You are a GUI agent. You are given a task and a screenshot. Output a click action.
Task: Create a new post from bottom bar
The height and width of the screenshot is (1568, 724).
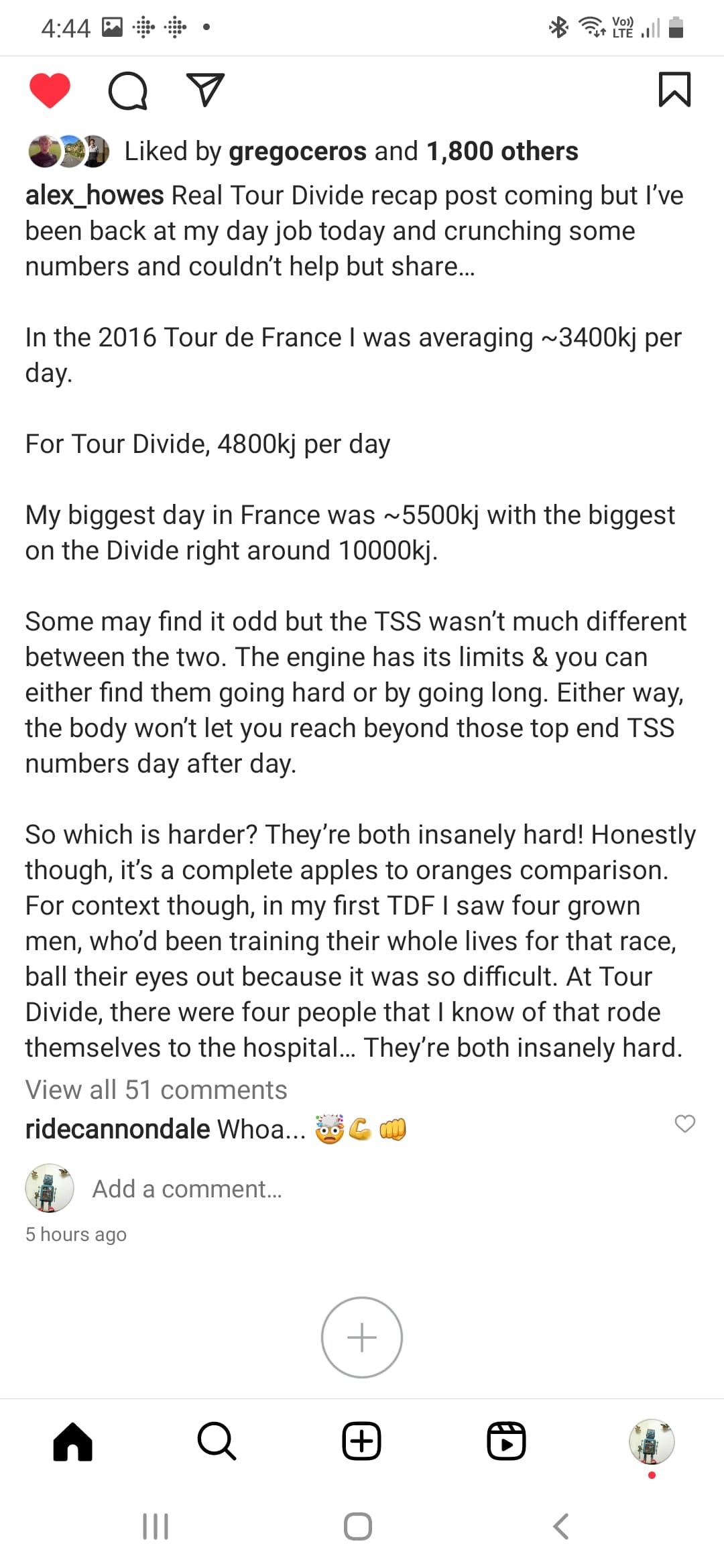[362, 1441]
